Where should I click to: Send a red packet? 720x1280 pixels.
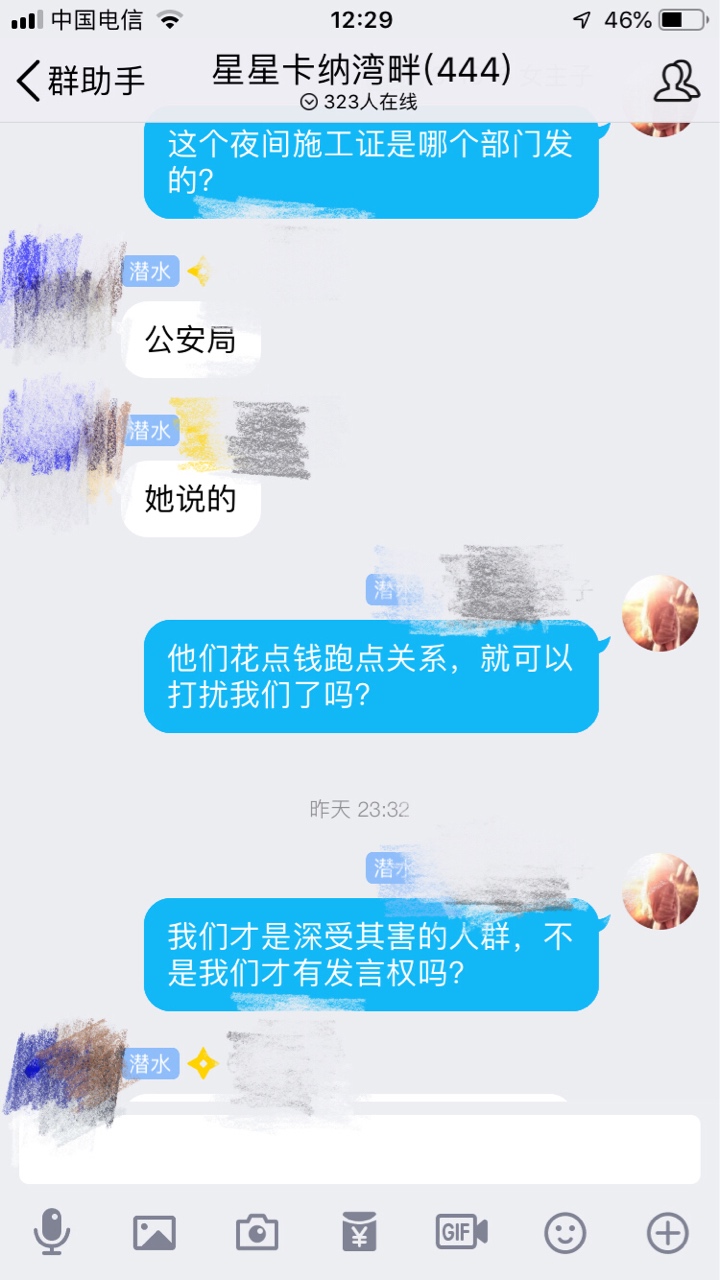pyautogui.click(x=359, y=1232)
